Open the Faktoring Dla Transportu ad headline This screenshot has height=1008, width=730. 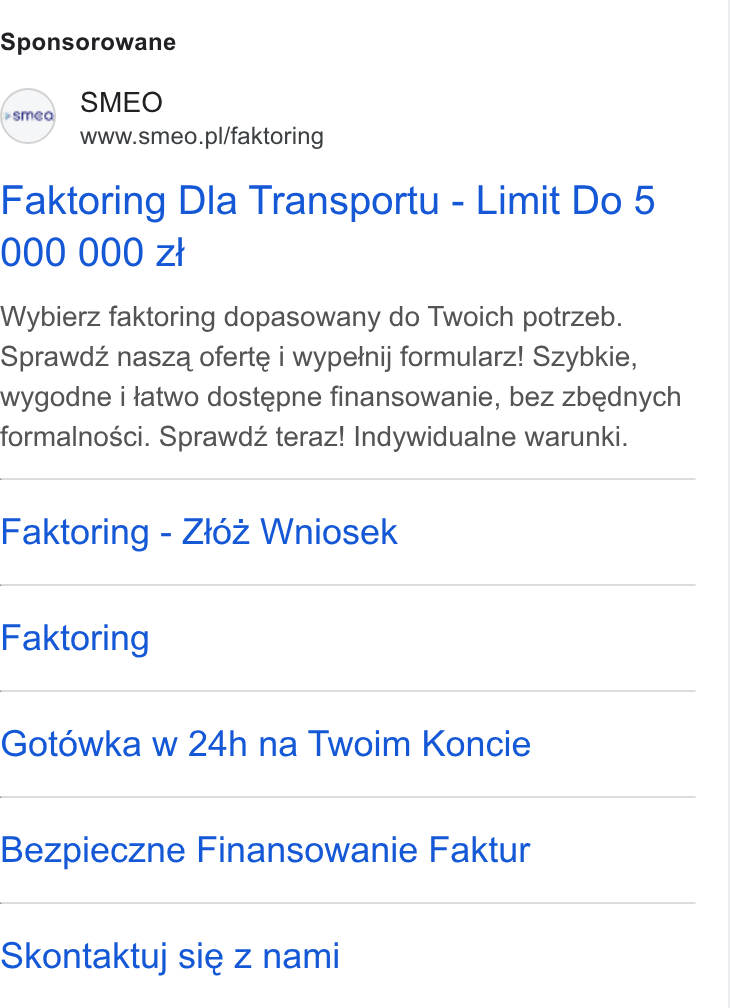pos(328,226)
